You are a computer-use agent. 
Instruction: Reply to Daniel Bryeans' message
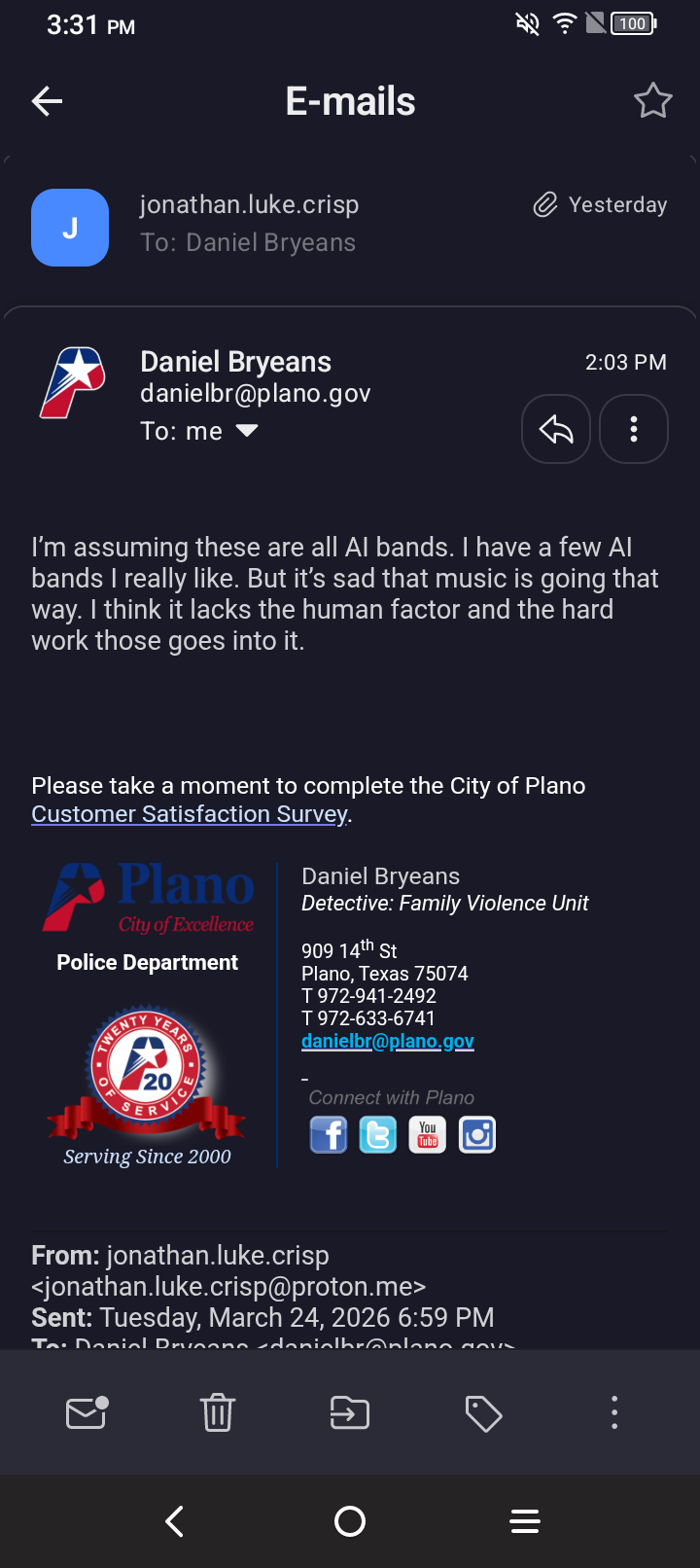pos(556,429)
